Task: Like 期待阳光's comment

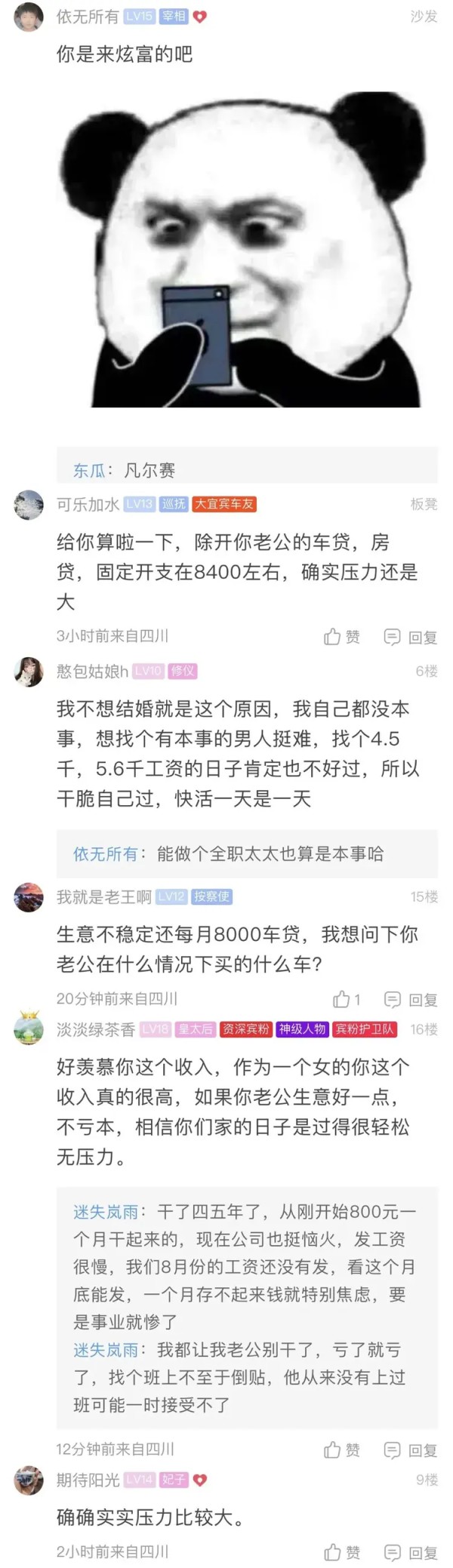Action: pyautogui.click(x=341, y=1551)
